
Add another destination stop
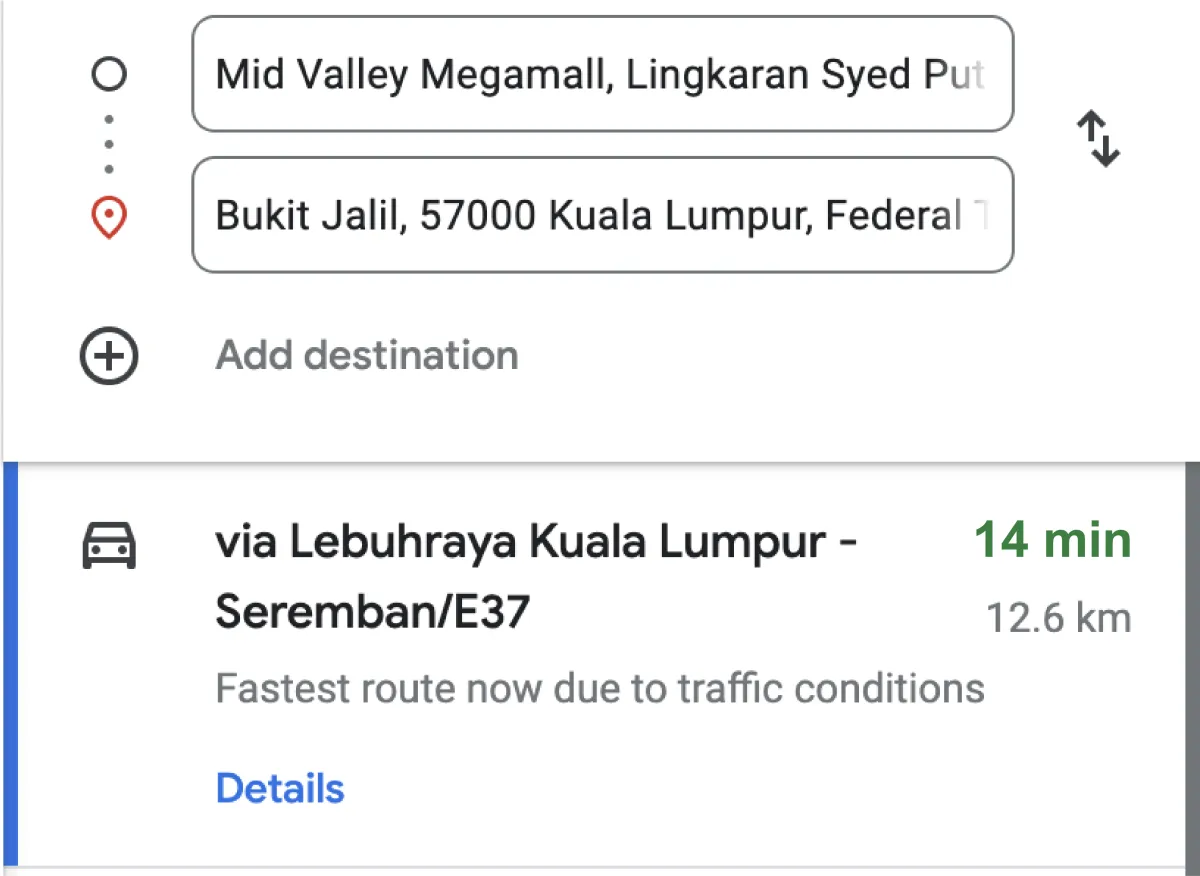tap(366, 355)
